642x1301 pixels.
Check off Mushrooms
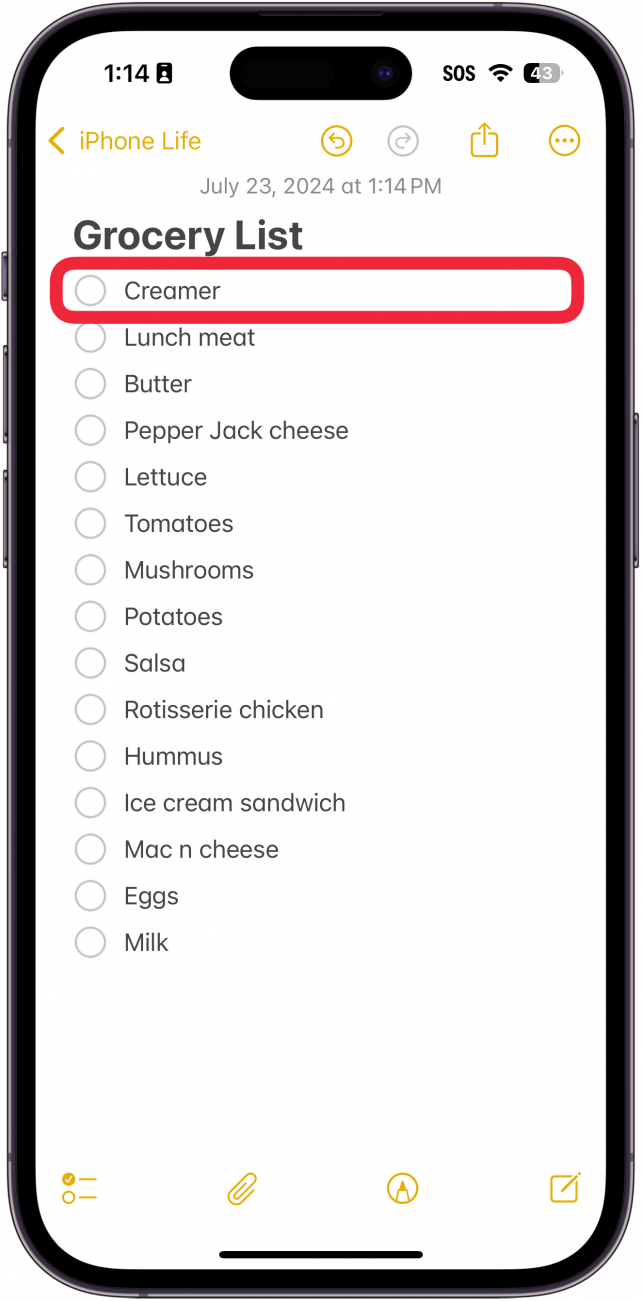[x=90, y=570]
